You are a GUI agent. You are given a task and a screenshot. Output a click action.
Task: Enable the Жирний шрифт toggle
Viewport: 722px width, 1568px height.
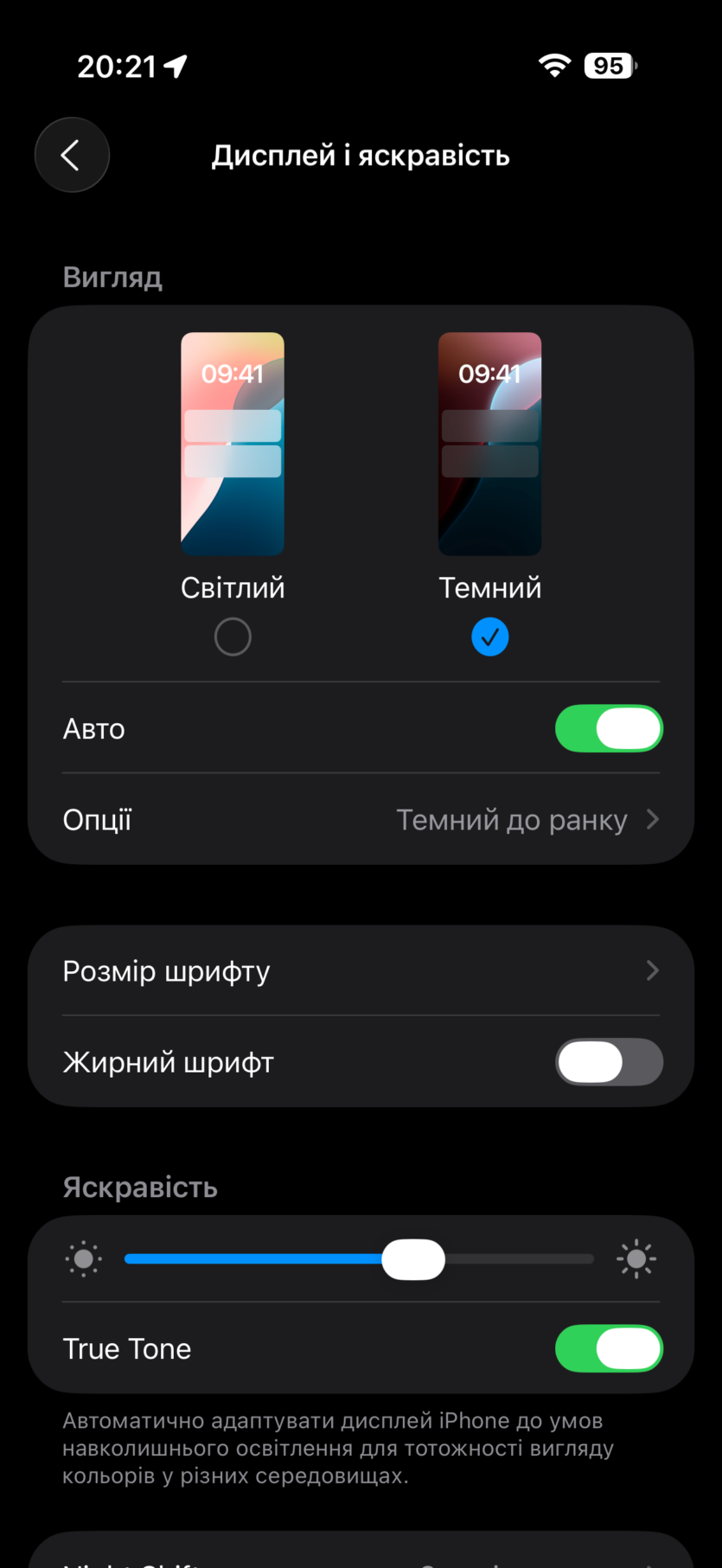click(609, 1062)
